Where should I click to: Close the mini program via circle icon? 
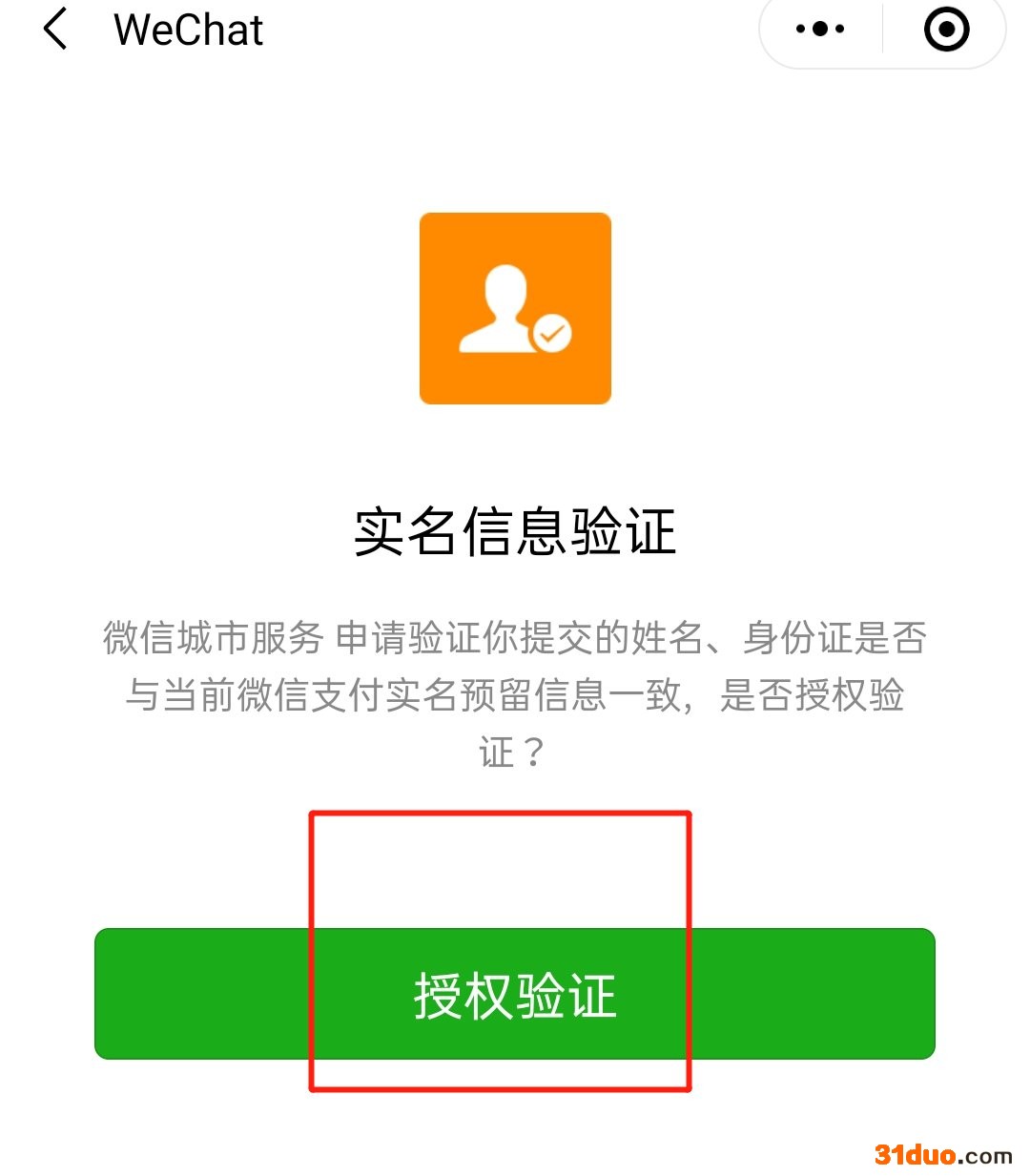[x=946, y=30]
